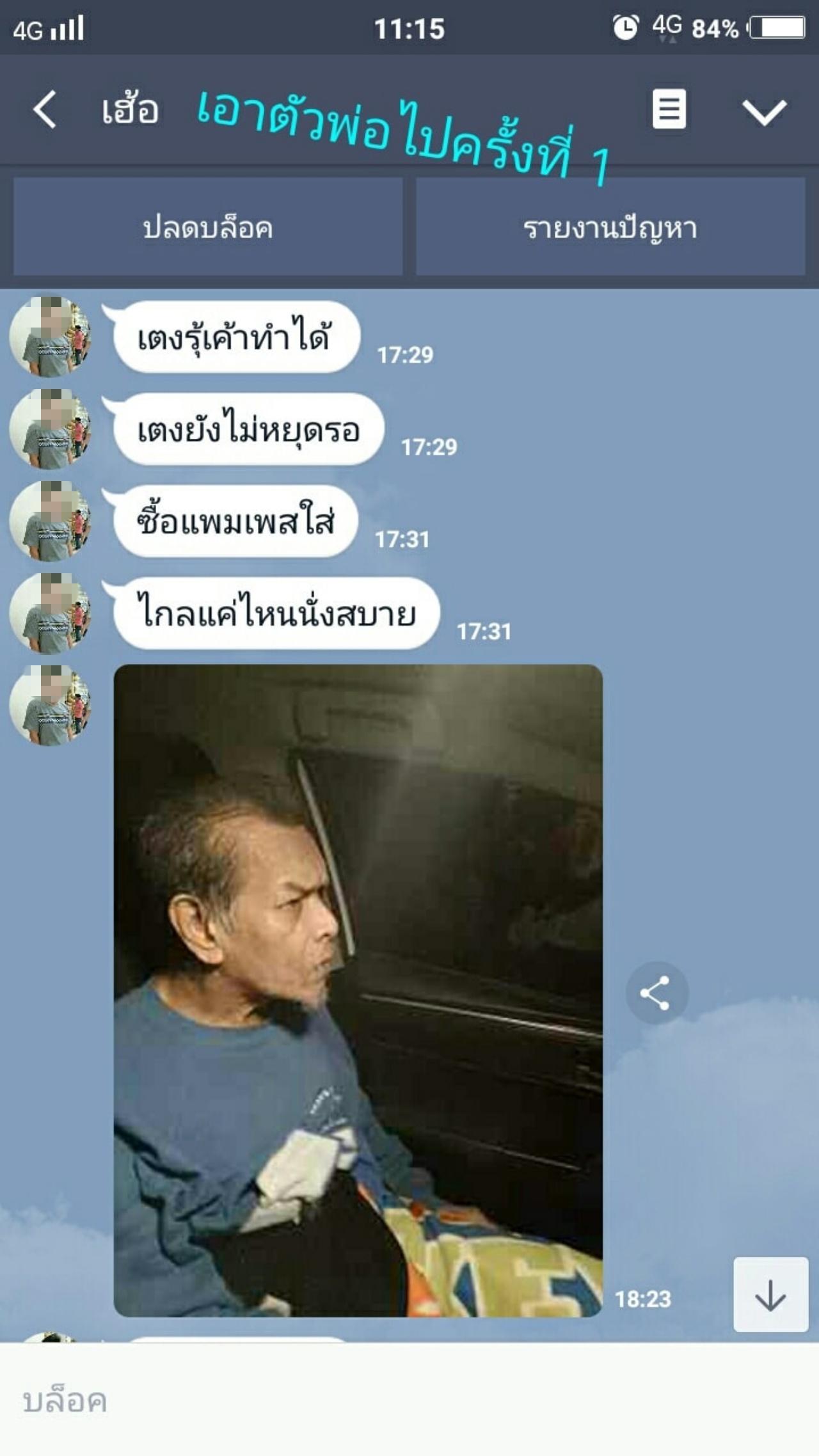Share the photo message
819x1456 pixels.
pos(656,993)
